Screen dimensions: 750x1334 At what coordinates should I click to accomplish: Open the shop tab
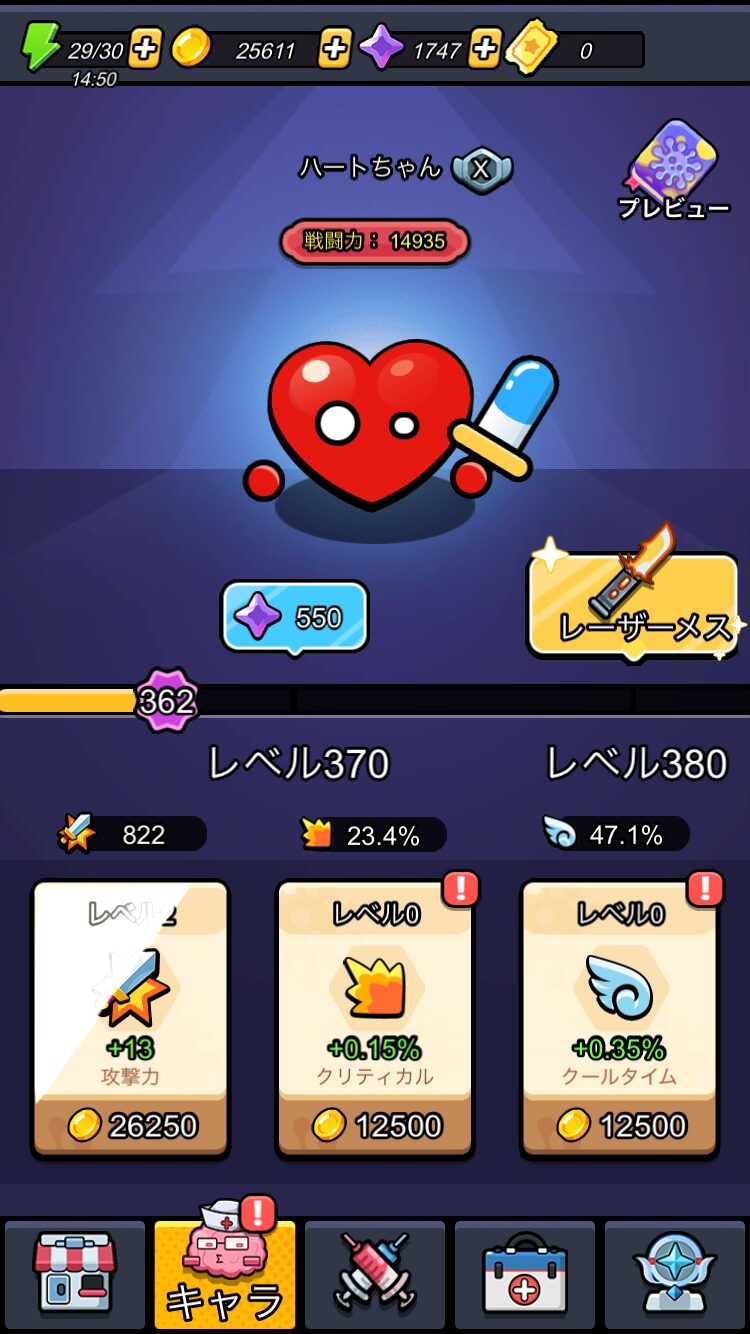pyautogui.click(x=75, y=1274)
